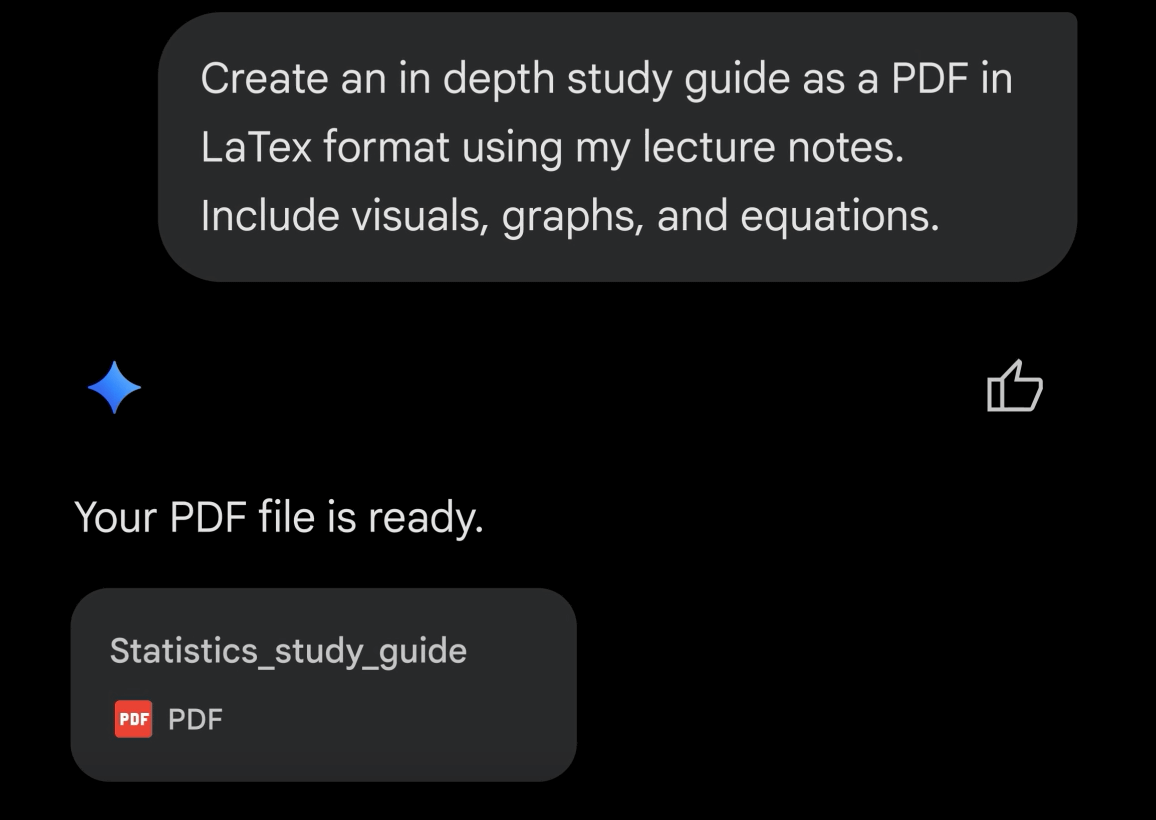Like the response with thumbs up

(1015, 386)
